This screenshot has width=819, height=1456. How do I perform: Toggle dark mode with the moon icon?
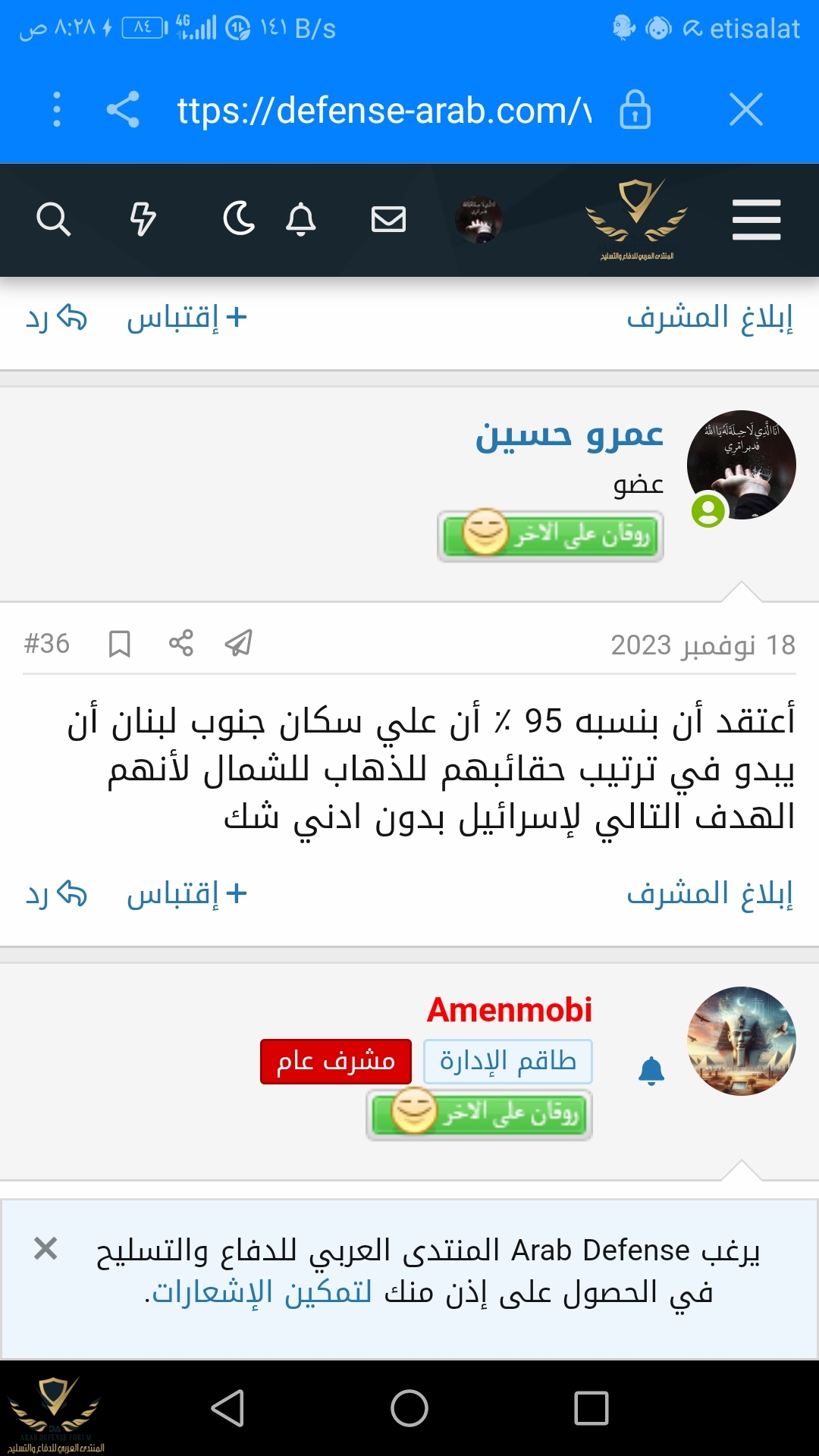[239, 220]
